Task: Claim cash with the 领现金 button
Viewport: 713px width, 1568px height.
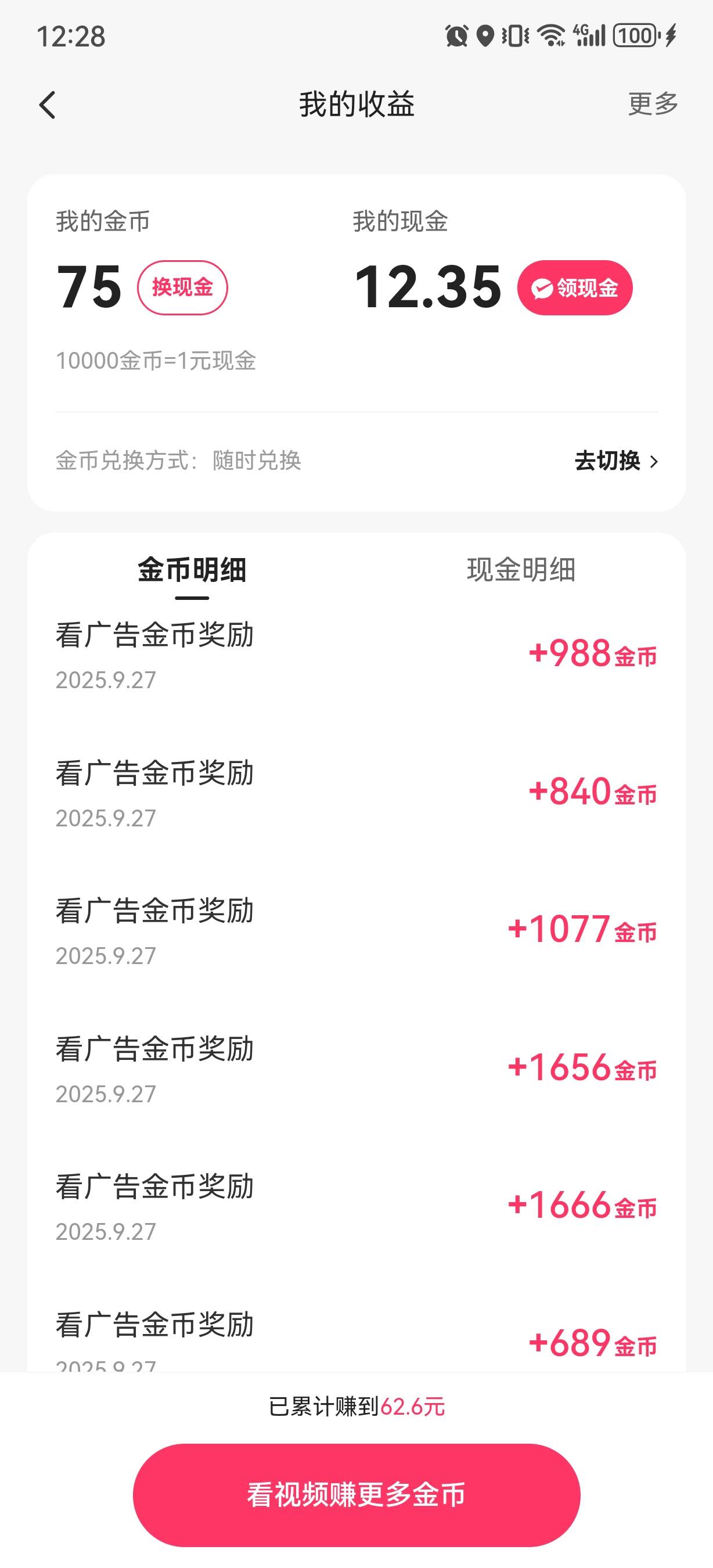Action: [x=574, y=288]
